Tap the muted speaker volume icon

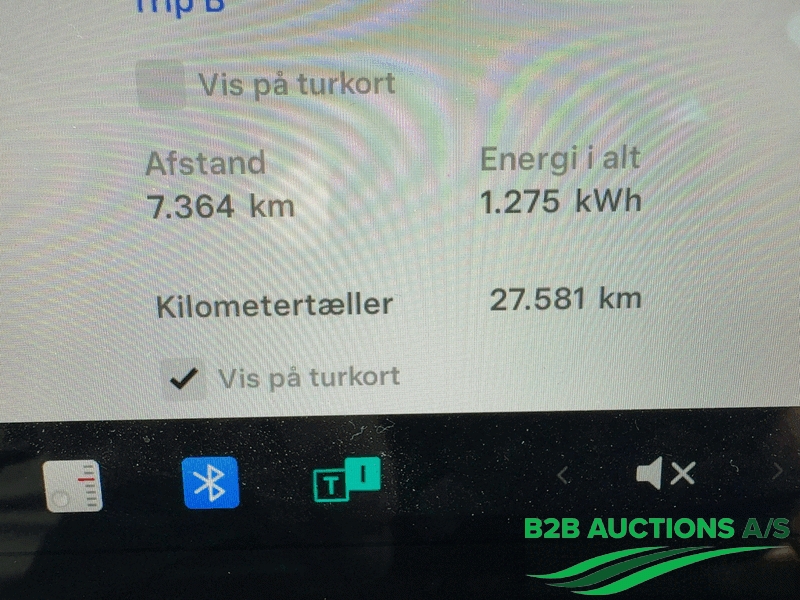coord(665,474)
